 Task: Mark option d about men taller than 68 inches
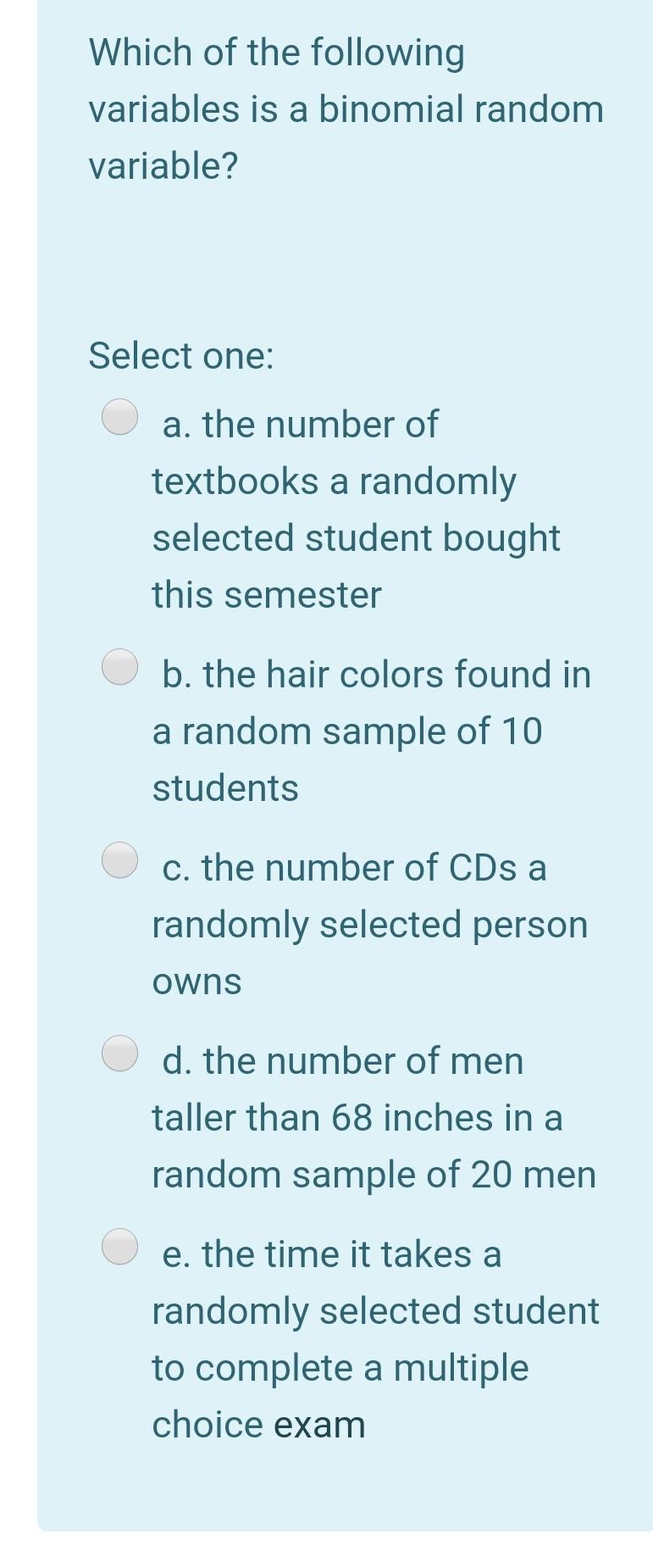[x=120, y=1054]
